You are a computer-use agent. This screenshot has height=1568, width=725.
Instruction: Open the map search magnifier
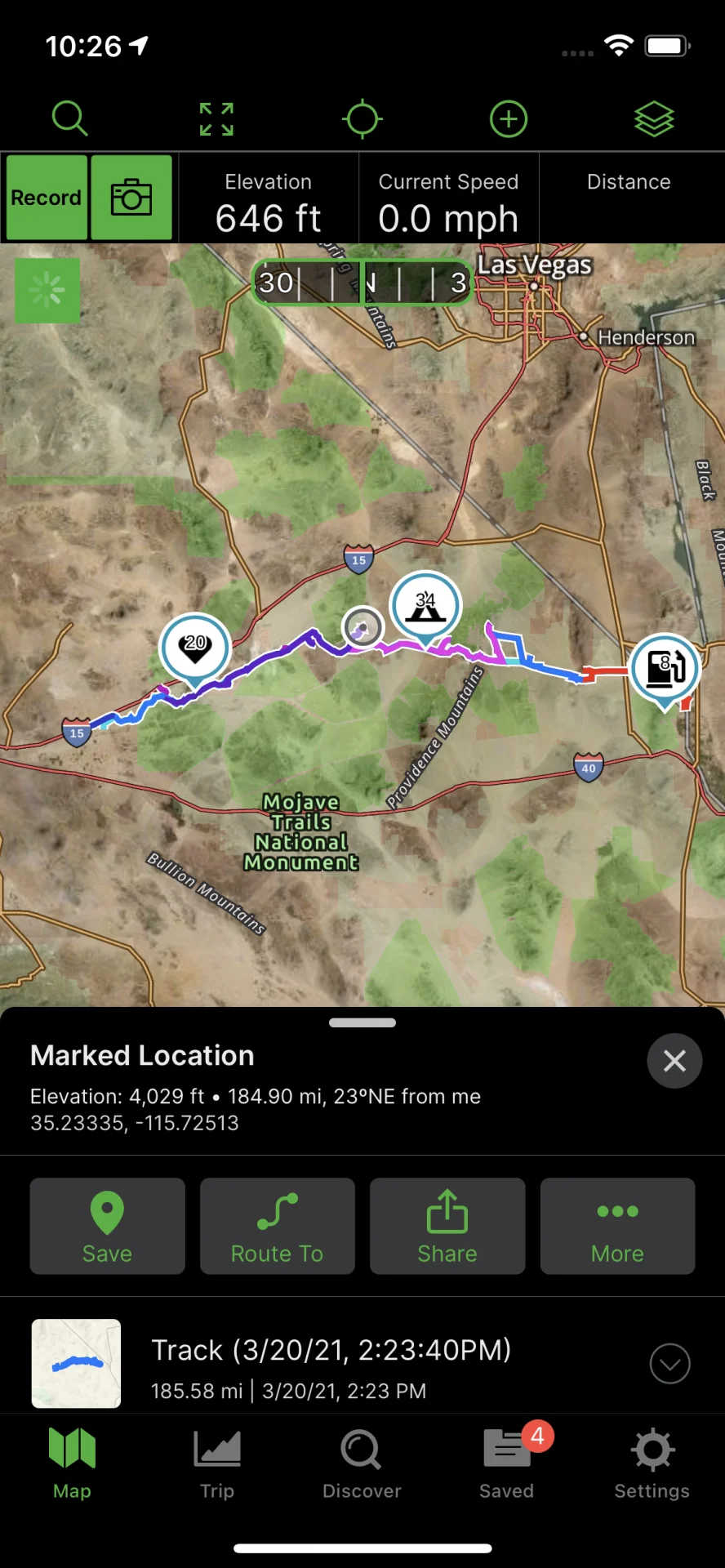pyautogui.click(x=69, y=119)
